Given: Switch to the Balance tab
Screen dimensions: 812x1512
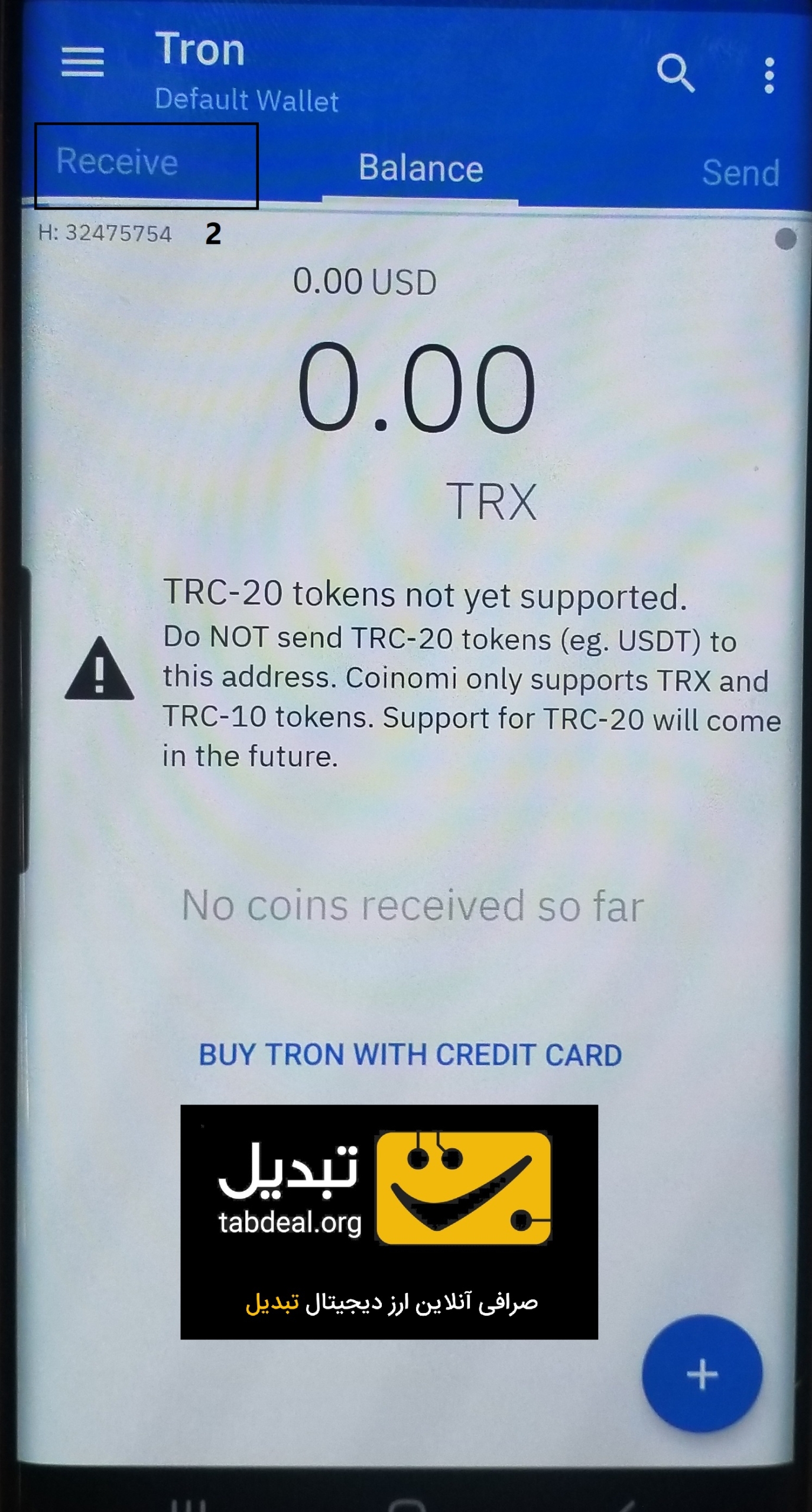Looking at the screenshot, I should click(x=421, y=168).
